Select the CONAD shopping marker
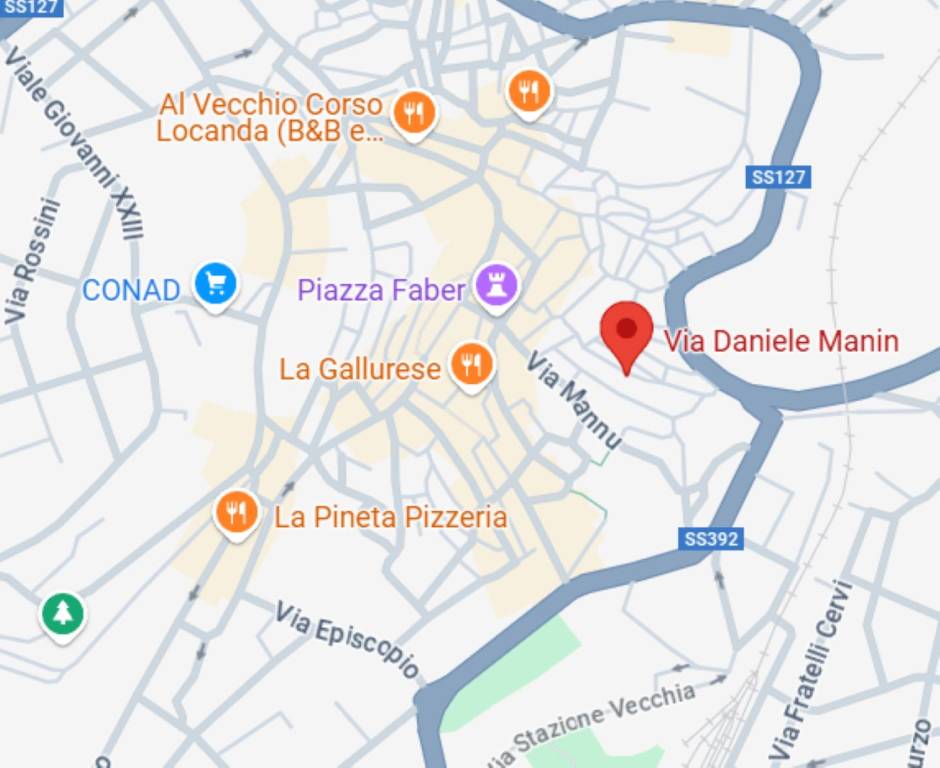The width and height of the screenshot is (940, 768). point(215,285)
